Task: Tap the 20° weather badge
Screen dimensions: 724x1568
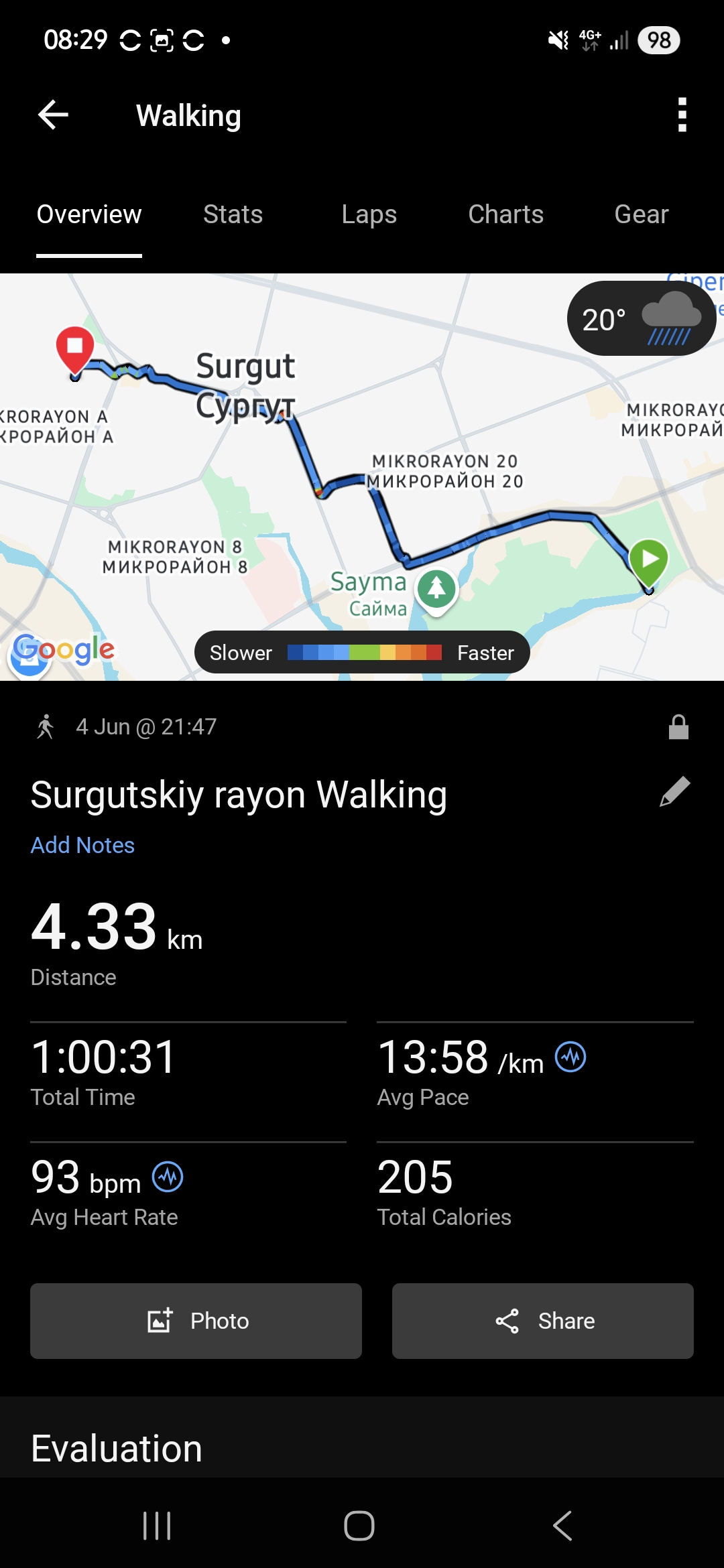Action: pyautogui.click(x=641, y=319)
